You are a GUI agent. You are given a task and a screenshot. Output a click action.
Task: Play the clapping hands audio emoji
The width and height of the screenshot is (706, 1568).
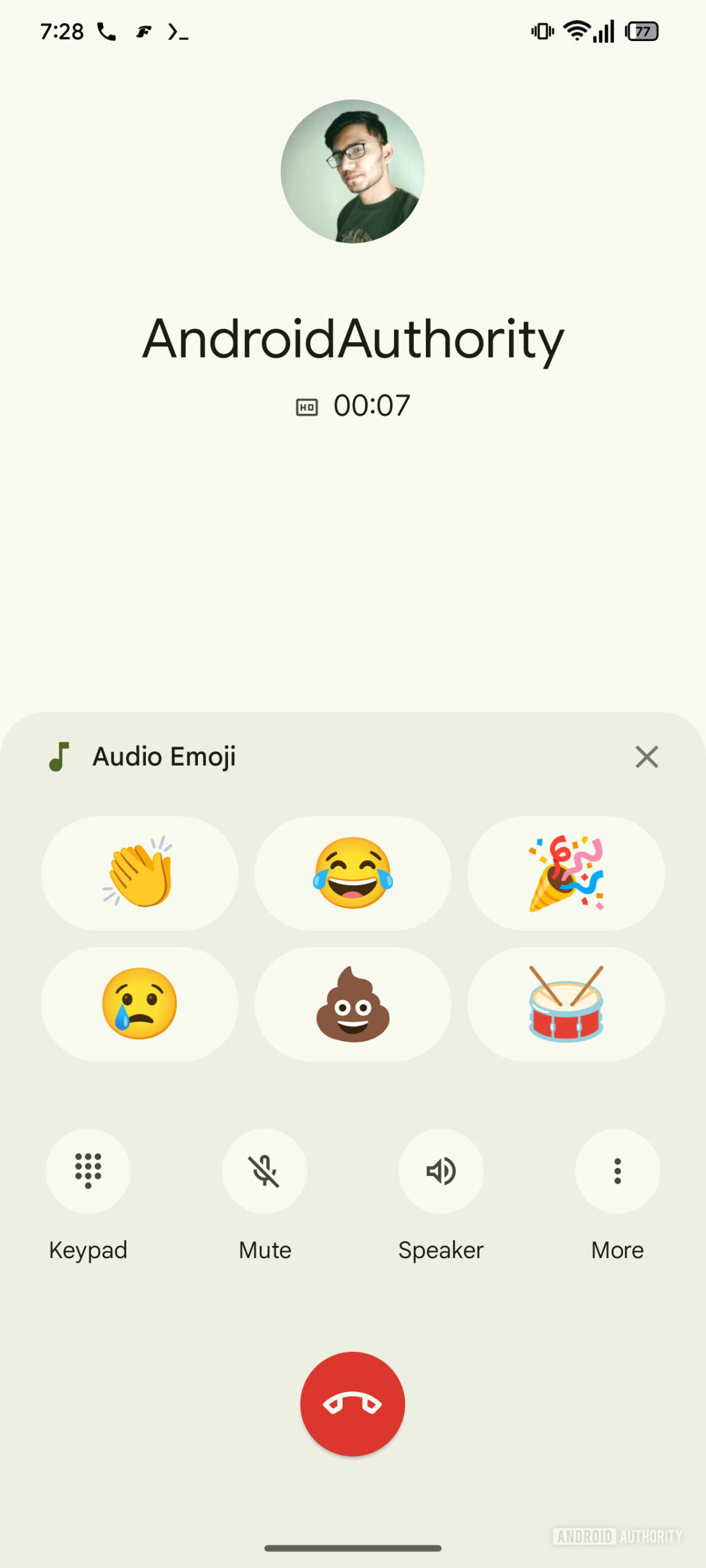click(x=140, y=873)
